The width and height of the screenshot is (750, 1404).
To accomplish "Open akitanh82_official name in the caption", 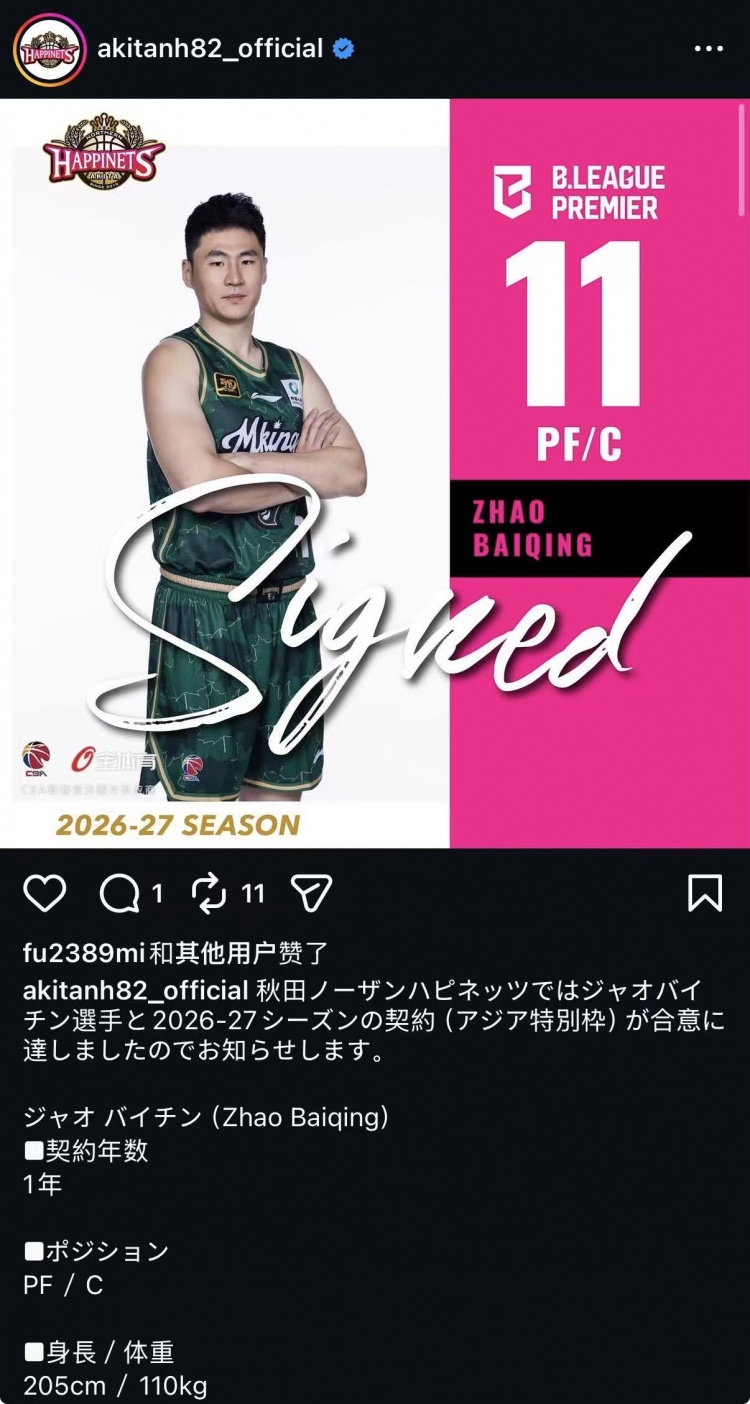I will [135, 991].
